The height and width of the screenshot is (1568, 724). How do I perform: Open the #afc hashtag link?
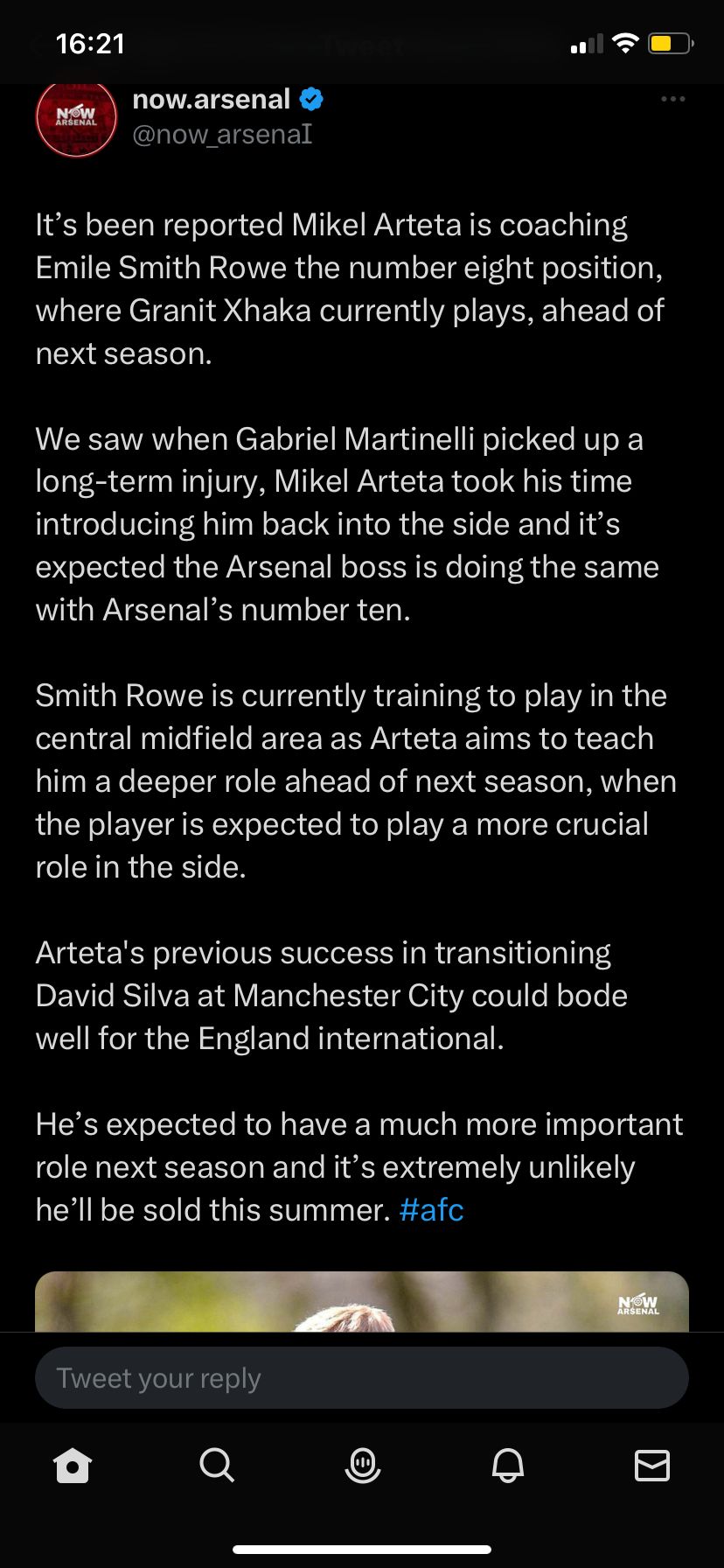point(431,1210)
